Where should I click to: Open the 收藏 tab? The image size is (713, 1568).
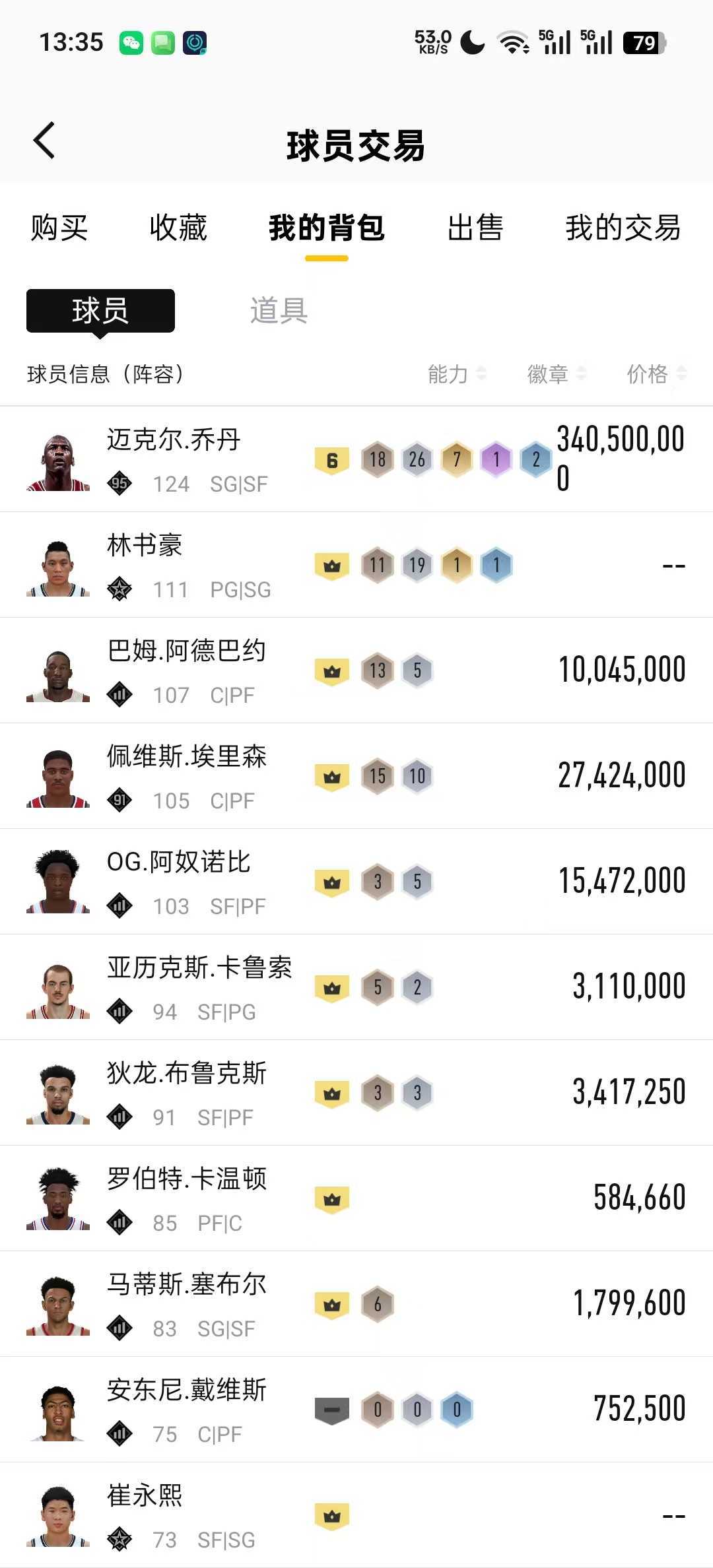pyautogui.click(x=179, y=229)
